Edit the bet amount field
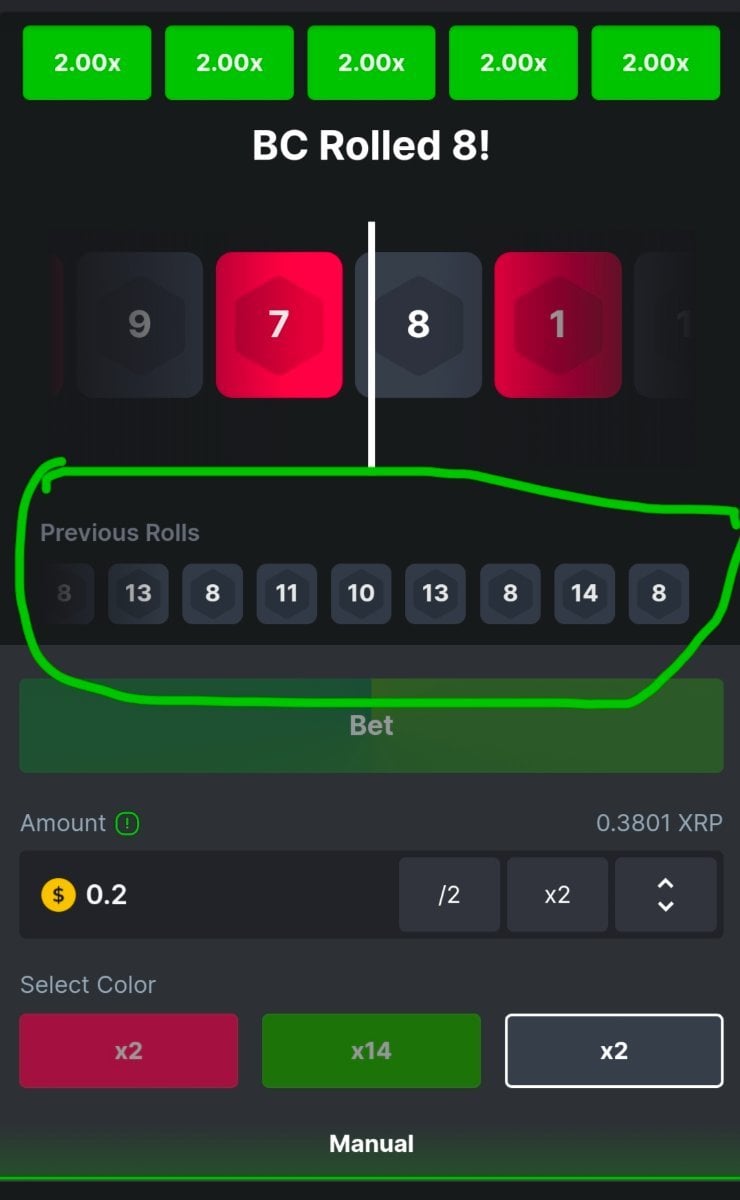 [x=220, y=895]
